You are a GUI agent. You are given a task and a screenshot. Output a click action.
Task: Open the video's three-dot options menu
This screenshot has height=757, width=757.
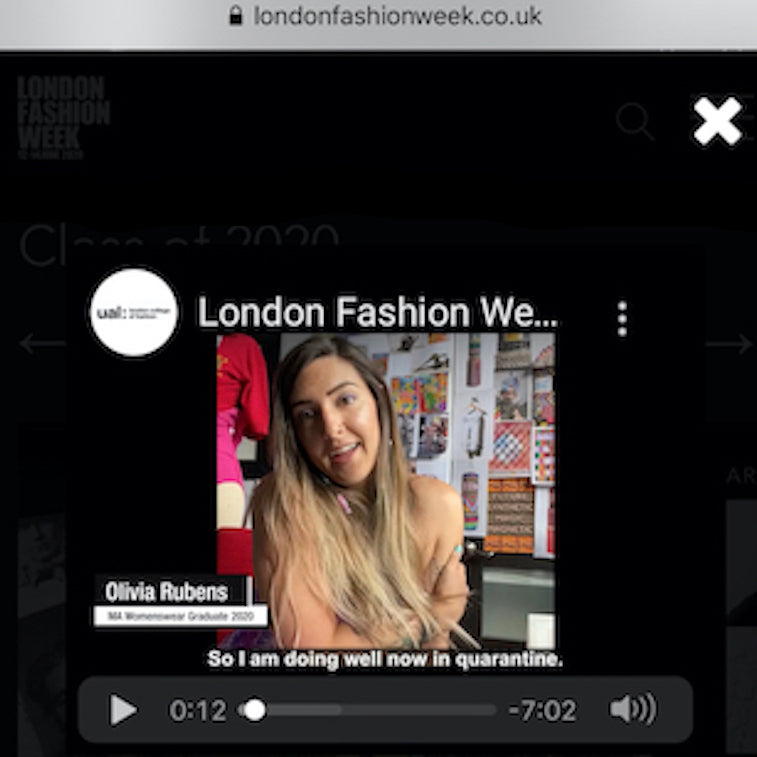(x=622, y=318)
